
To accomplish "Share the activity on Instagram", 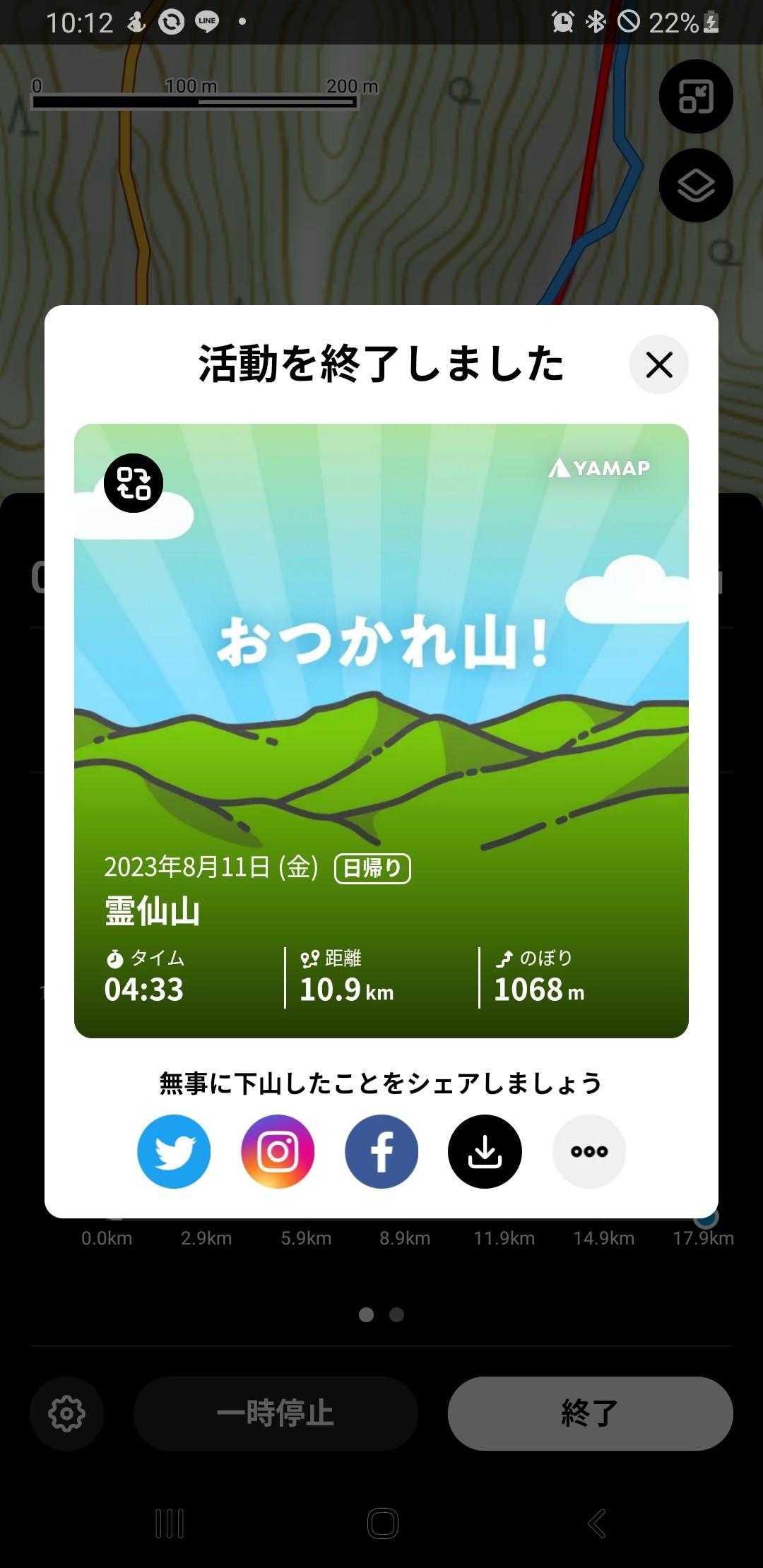I will (278, 1151).
